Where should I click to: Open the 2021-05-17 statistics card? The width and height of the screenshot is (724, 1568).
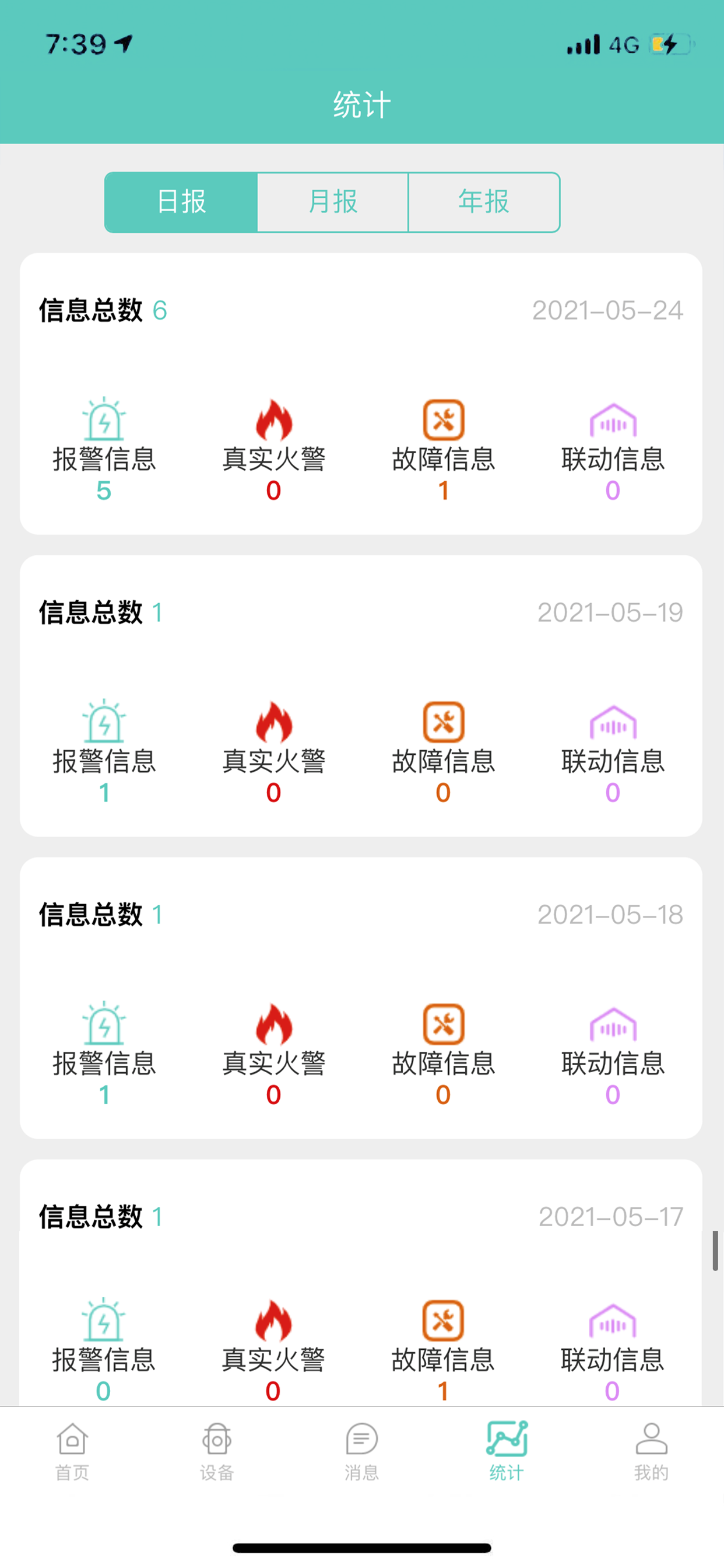pos(361,1283)
